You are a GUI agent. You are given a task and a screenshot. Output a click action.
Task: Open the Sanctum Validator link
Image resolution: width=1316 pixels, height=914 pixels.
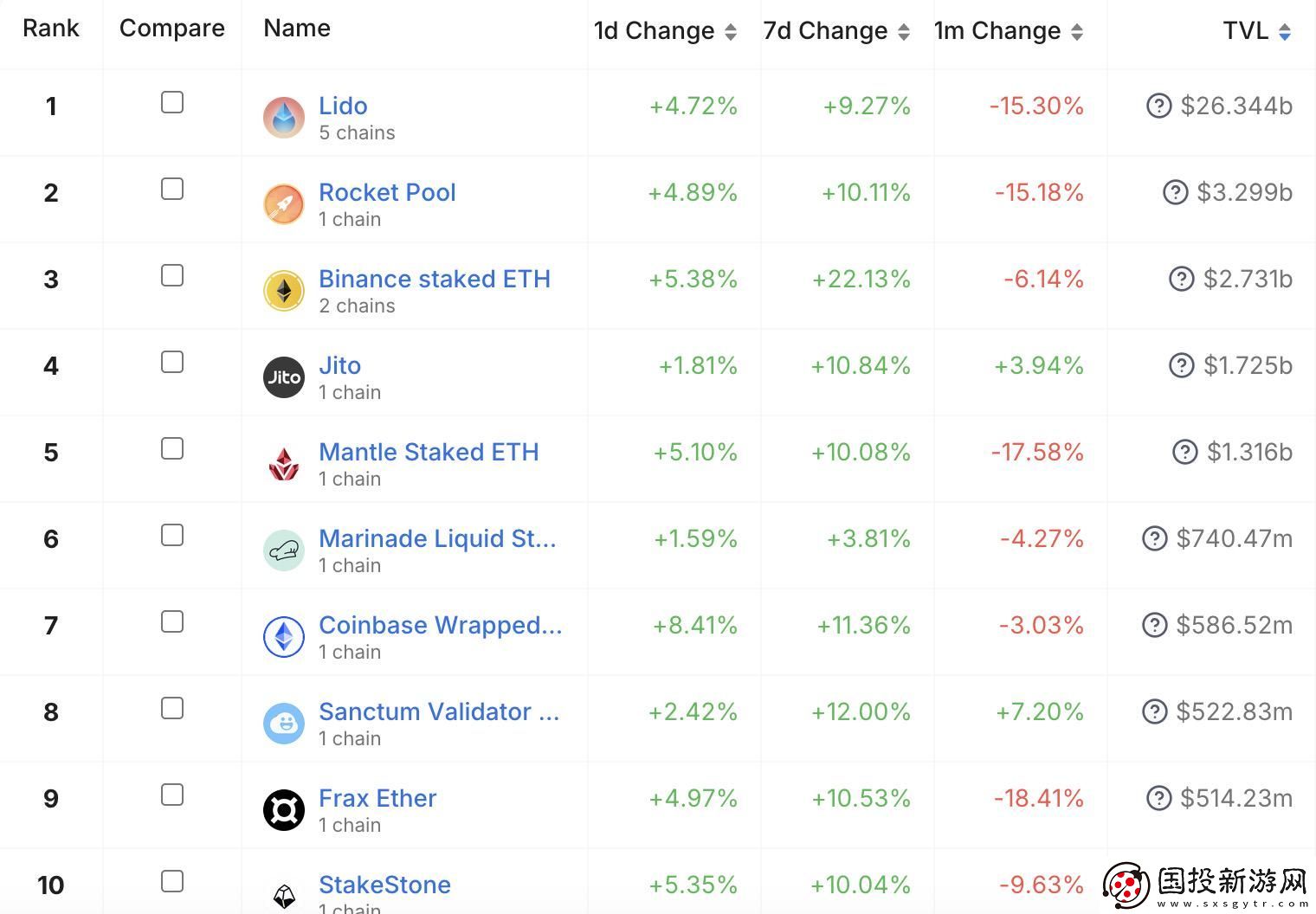(x=439, y=711)
